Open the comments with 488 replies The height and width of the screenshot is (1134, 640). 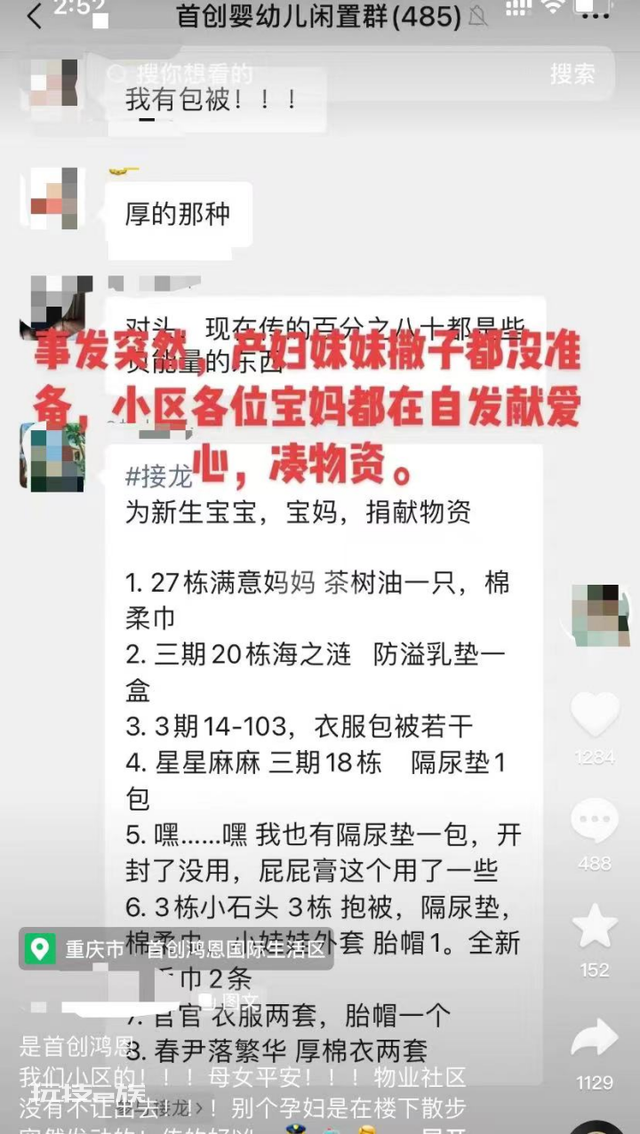click(594, 820)
